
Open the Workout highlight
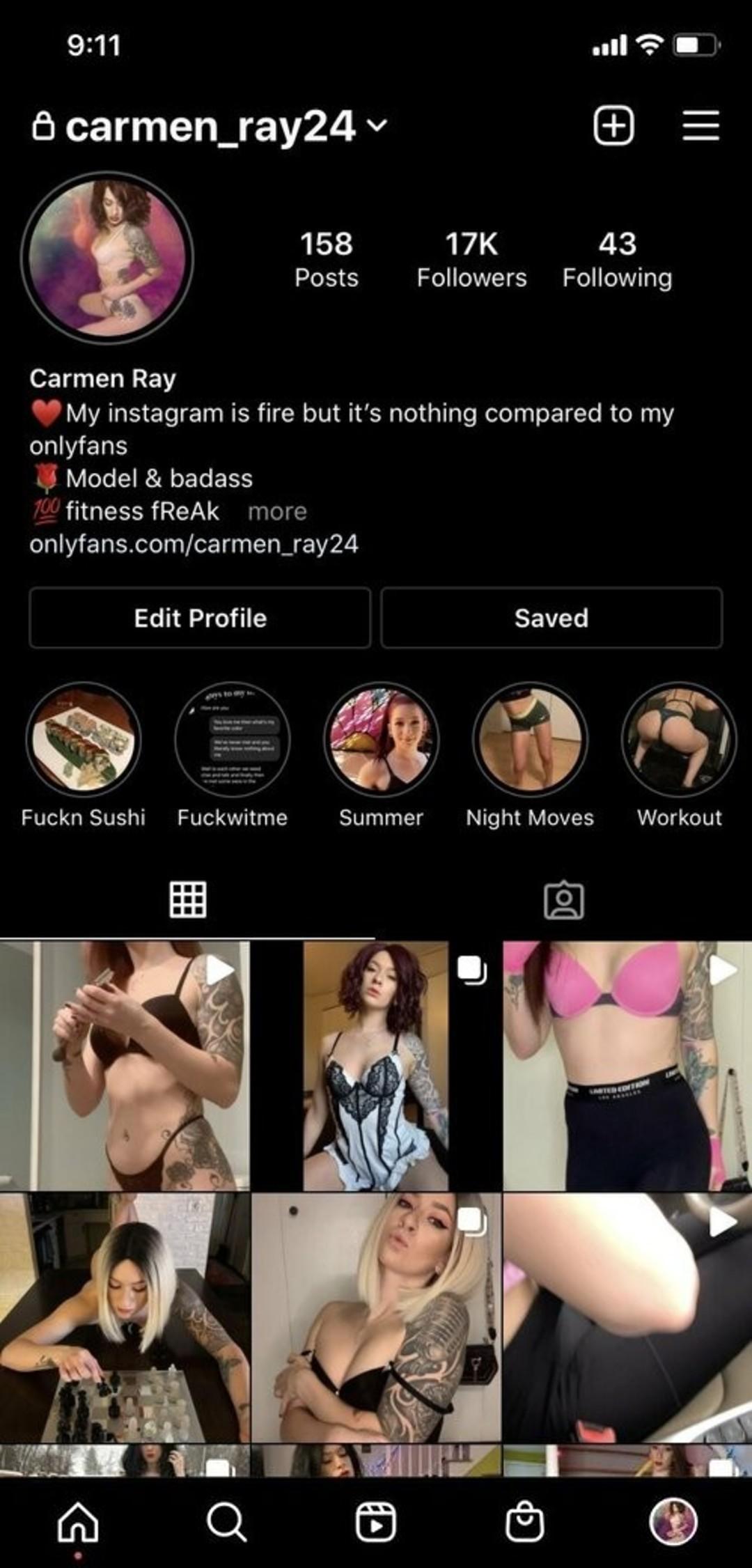(x=679, y=739)
